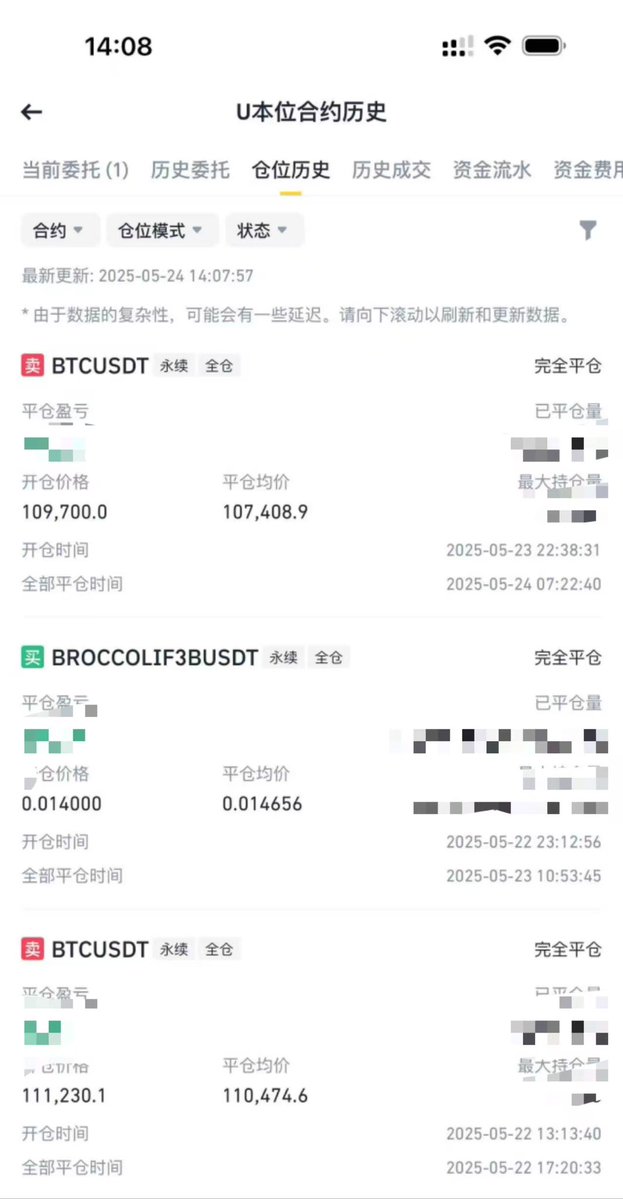This screenshot has height=1199, width=623.
Task: Open the filter funnel icon
Action: click(x=587, y=229)
